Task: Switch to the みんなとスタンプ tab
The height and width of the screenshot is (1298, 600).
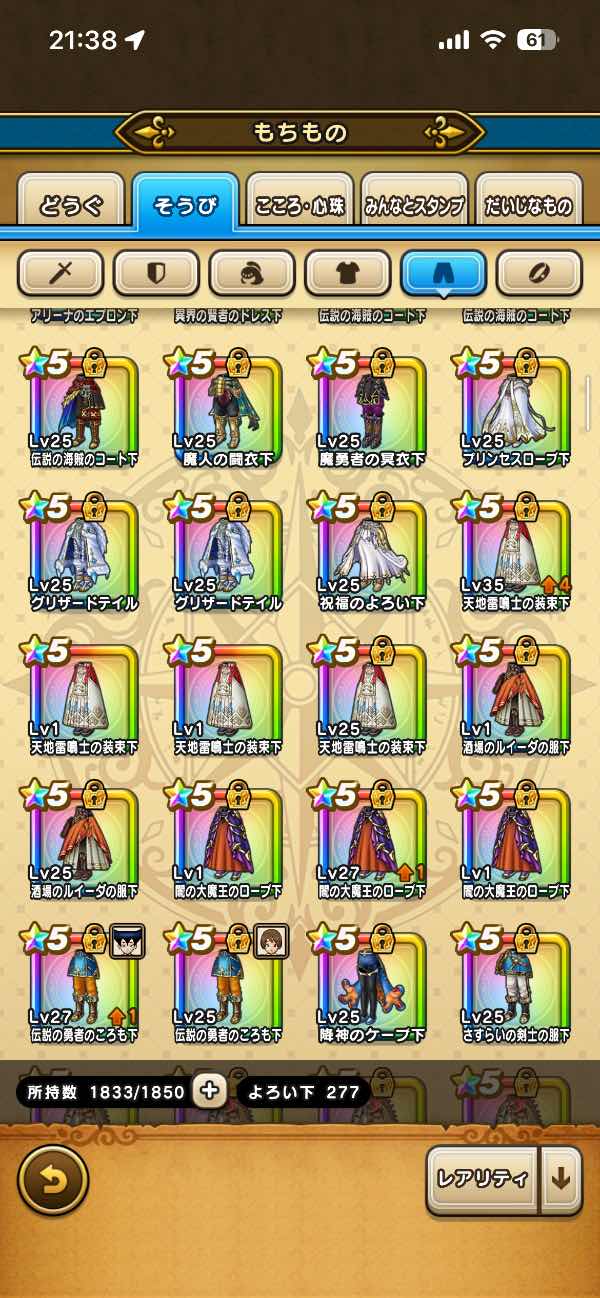Action: point(413,206)
